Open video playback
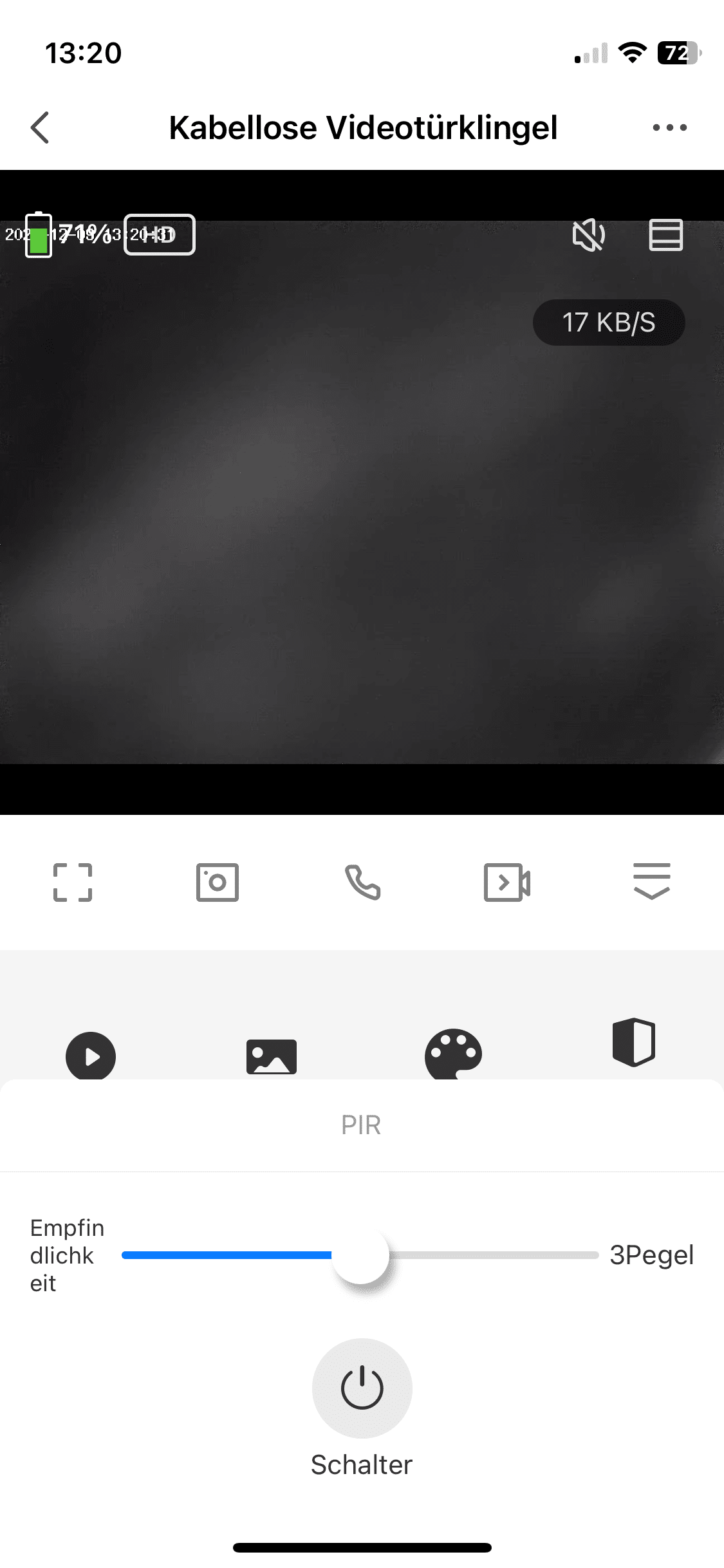Viewport: 724px width, 1568px height. click(x=91, y=1056)
